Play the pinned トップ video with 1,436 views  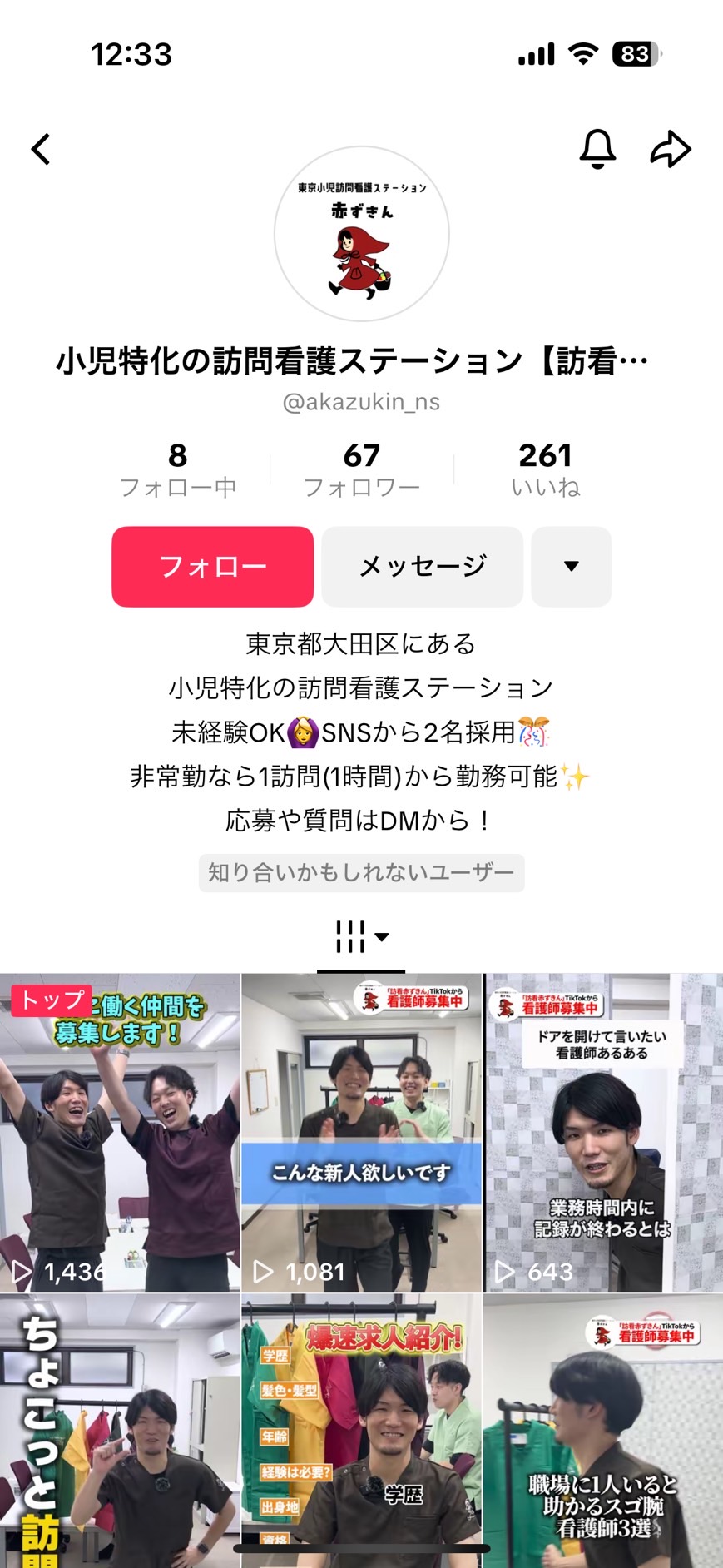click(x=120, y=1132)
